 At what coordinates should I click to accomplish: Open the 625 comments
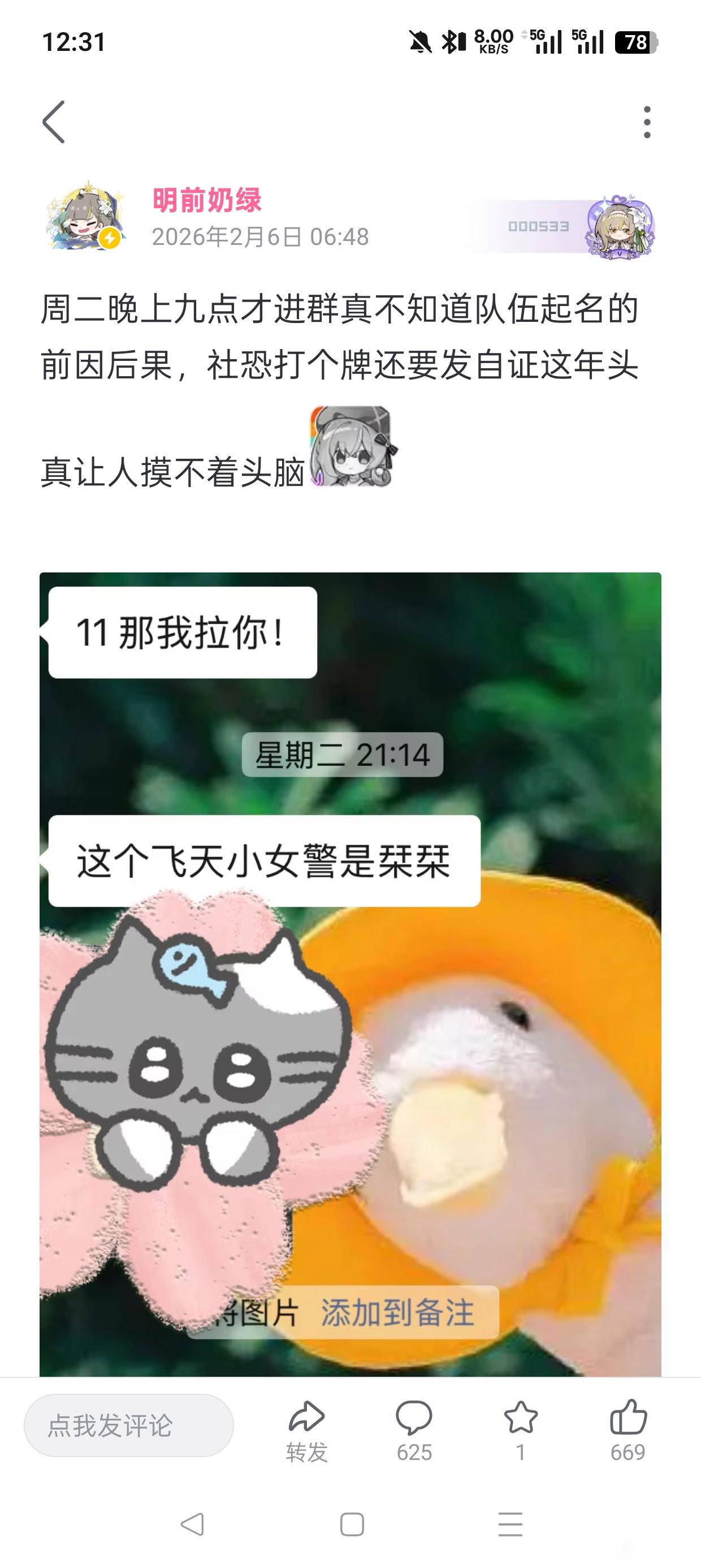[414, 1432]
